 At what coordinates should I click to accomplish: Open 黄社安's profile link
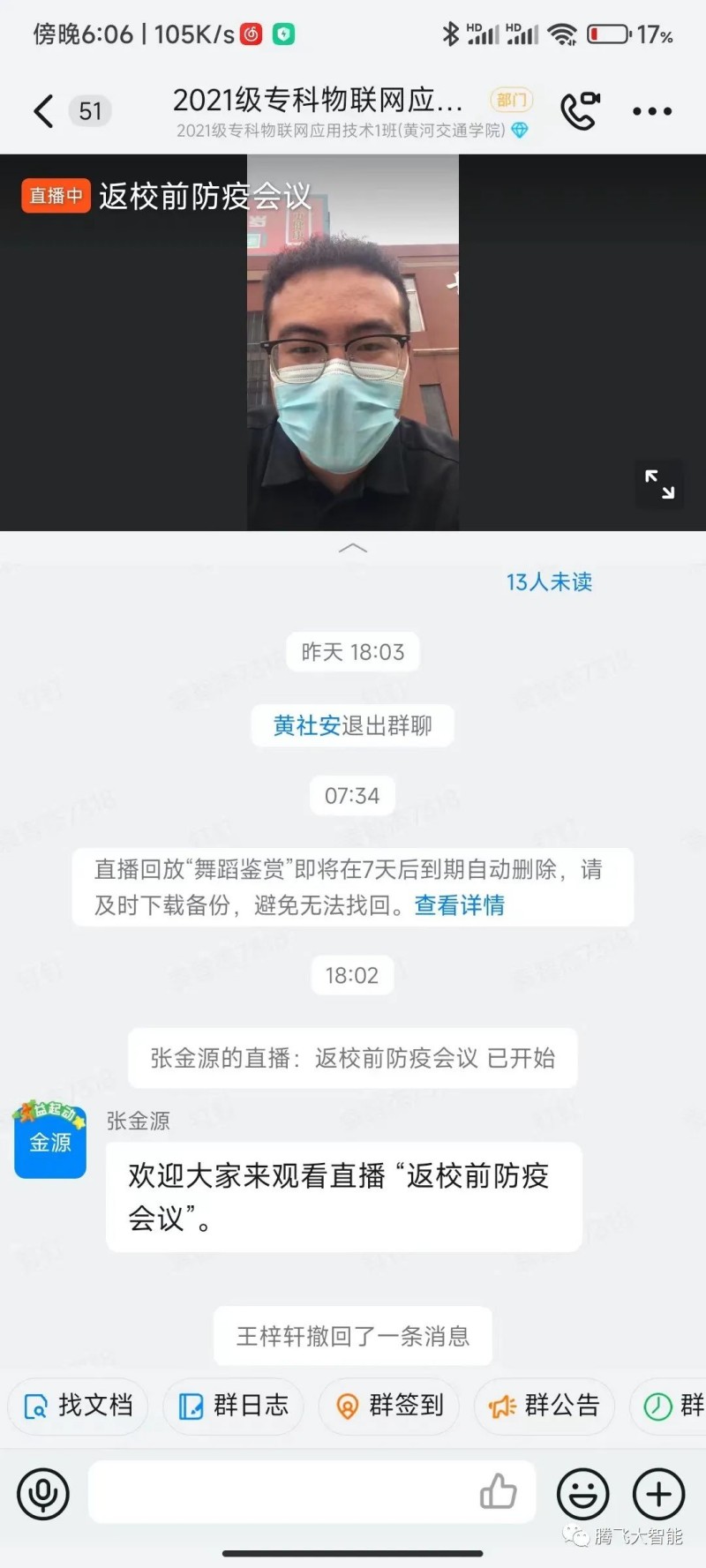pos(306,725)
